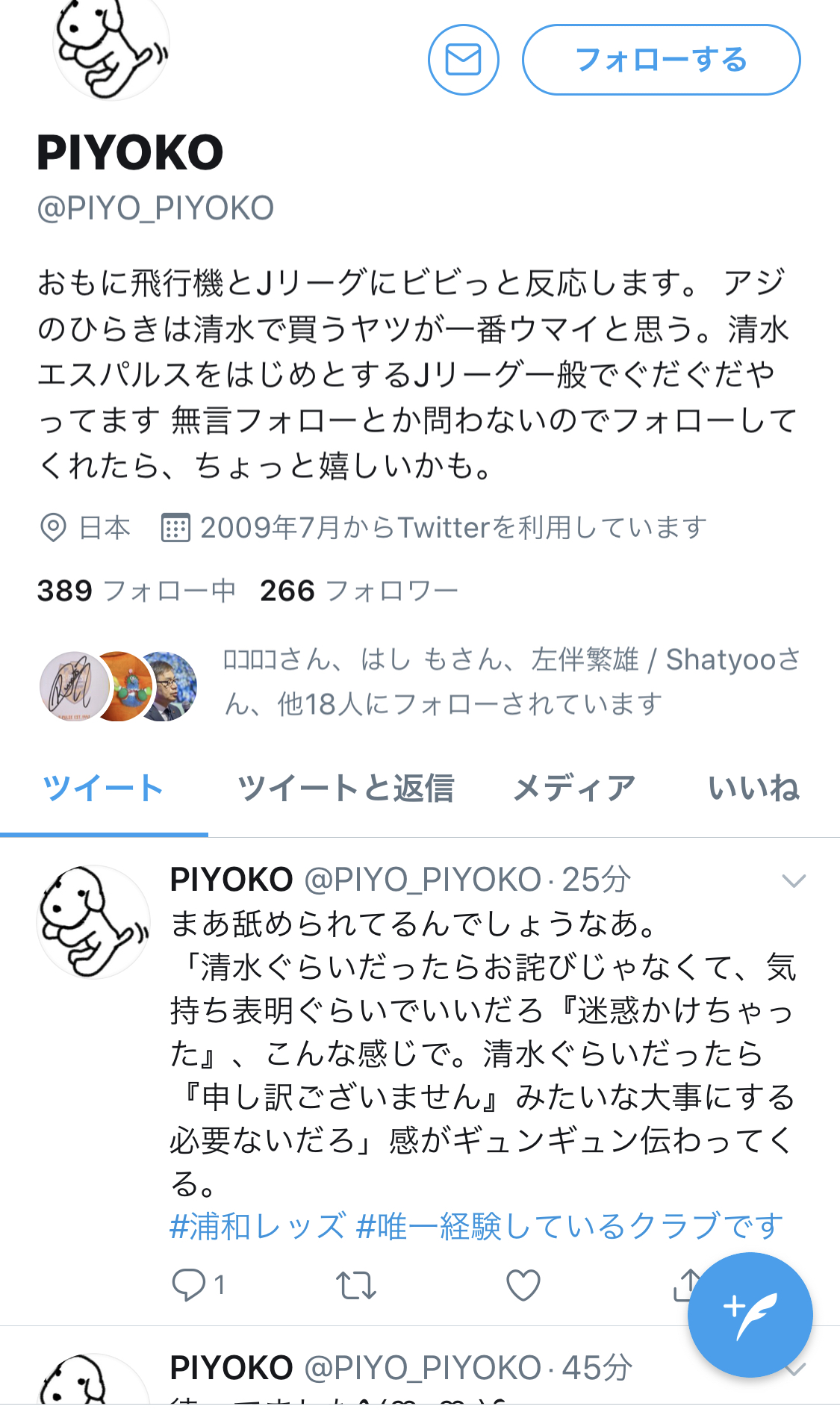Open the 389 フォロー中 list
The width and height of the screenshot is (840, 1415).
coord(136,591)
